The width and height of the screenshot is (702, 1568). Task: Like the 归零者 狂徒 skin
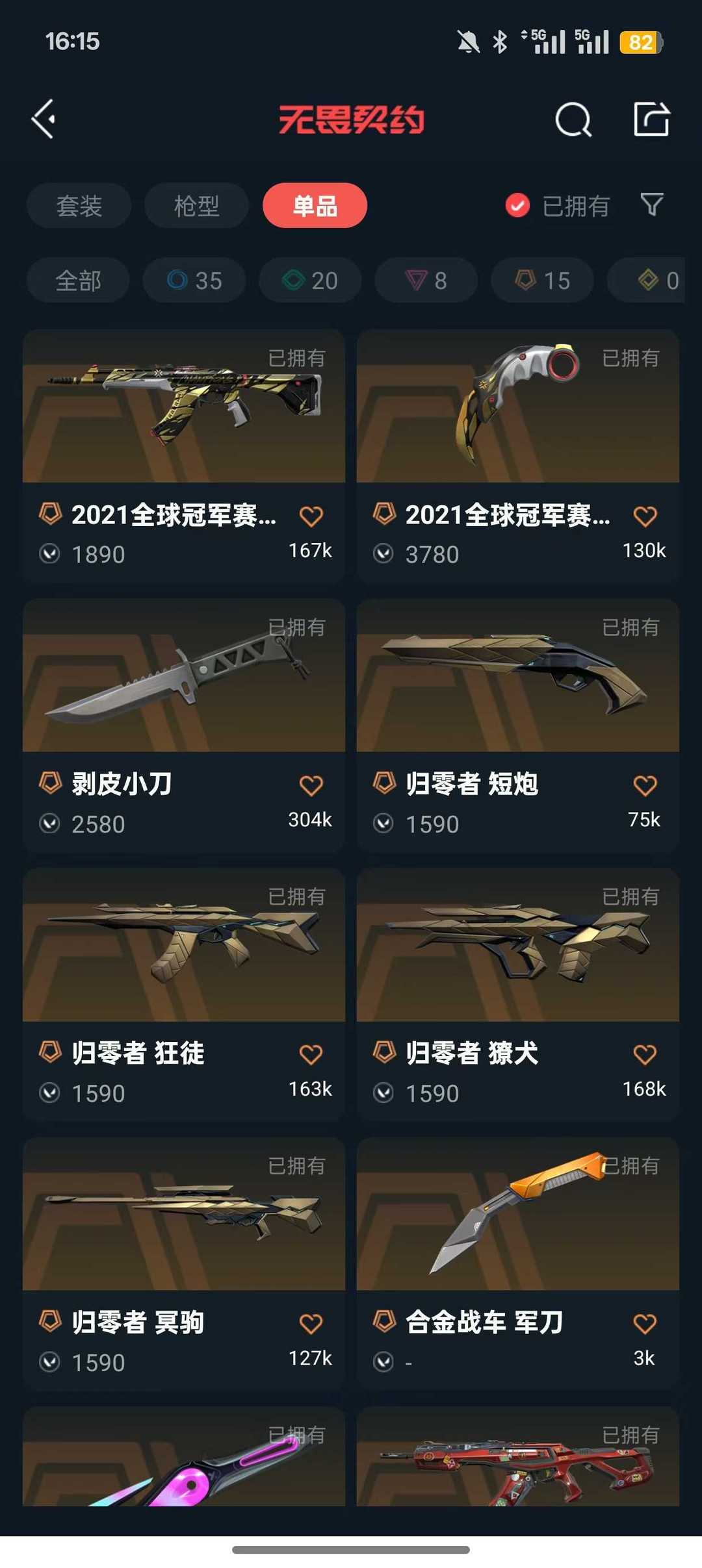coord(311,1054)
